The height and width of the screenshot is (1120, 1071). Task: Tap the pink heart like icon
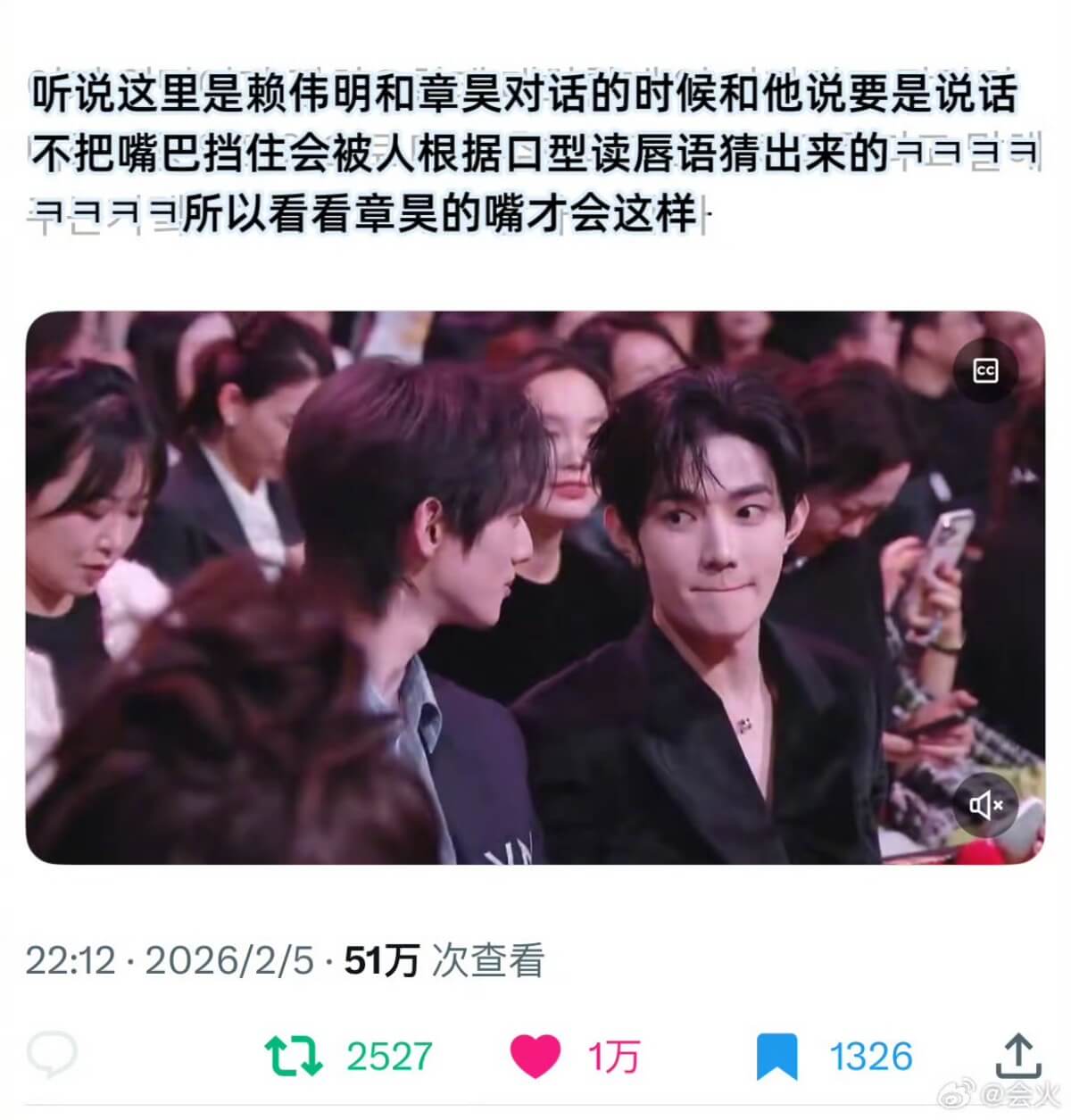535,1058
